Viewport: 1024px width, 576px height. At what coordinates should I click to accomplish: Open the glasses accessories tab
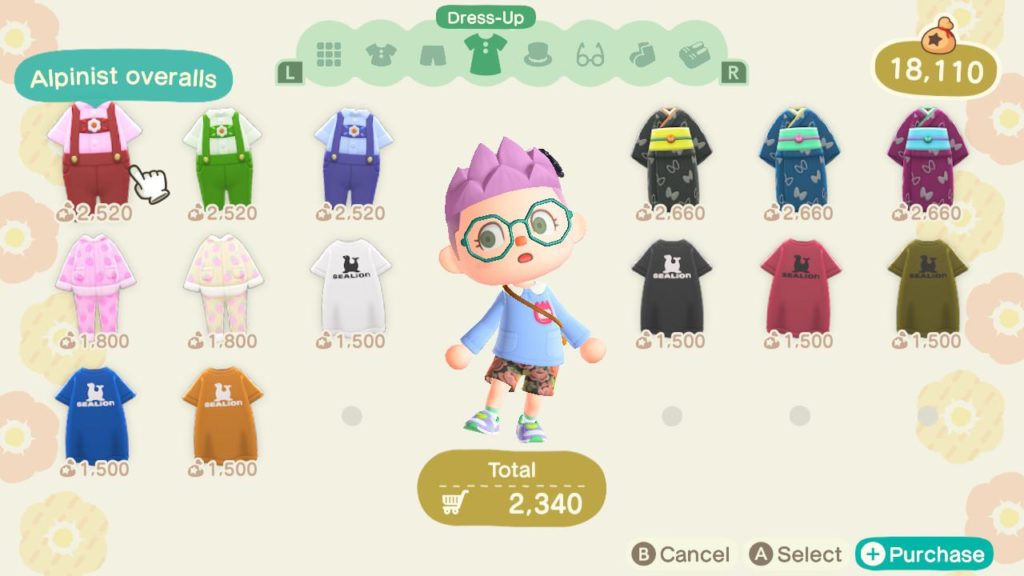pos(591,54)
